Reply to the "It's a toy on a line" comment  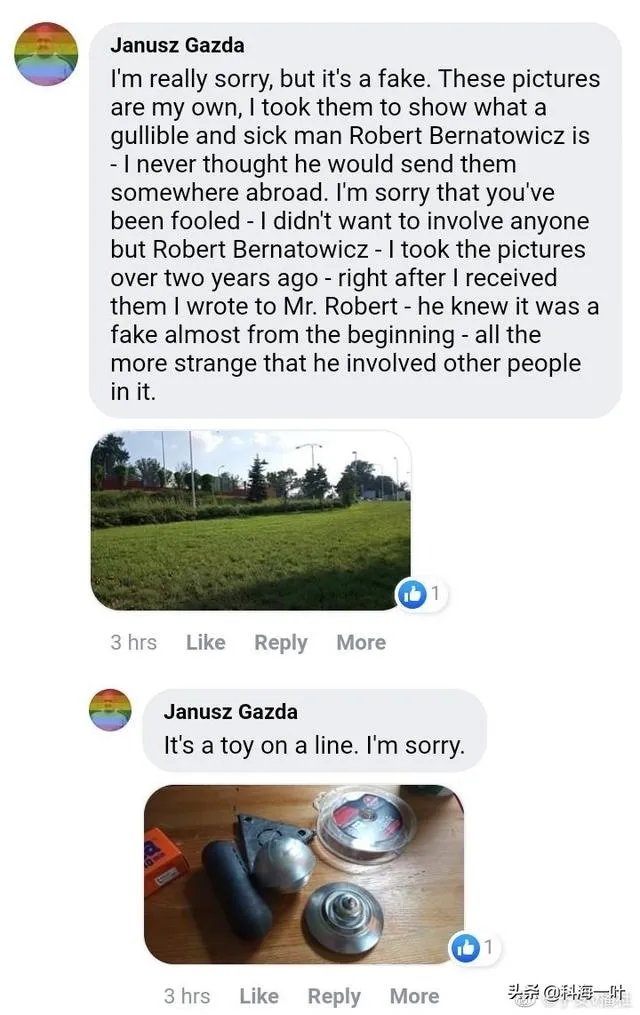tap(334, 995)
